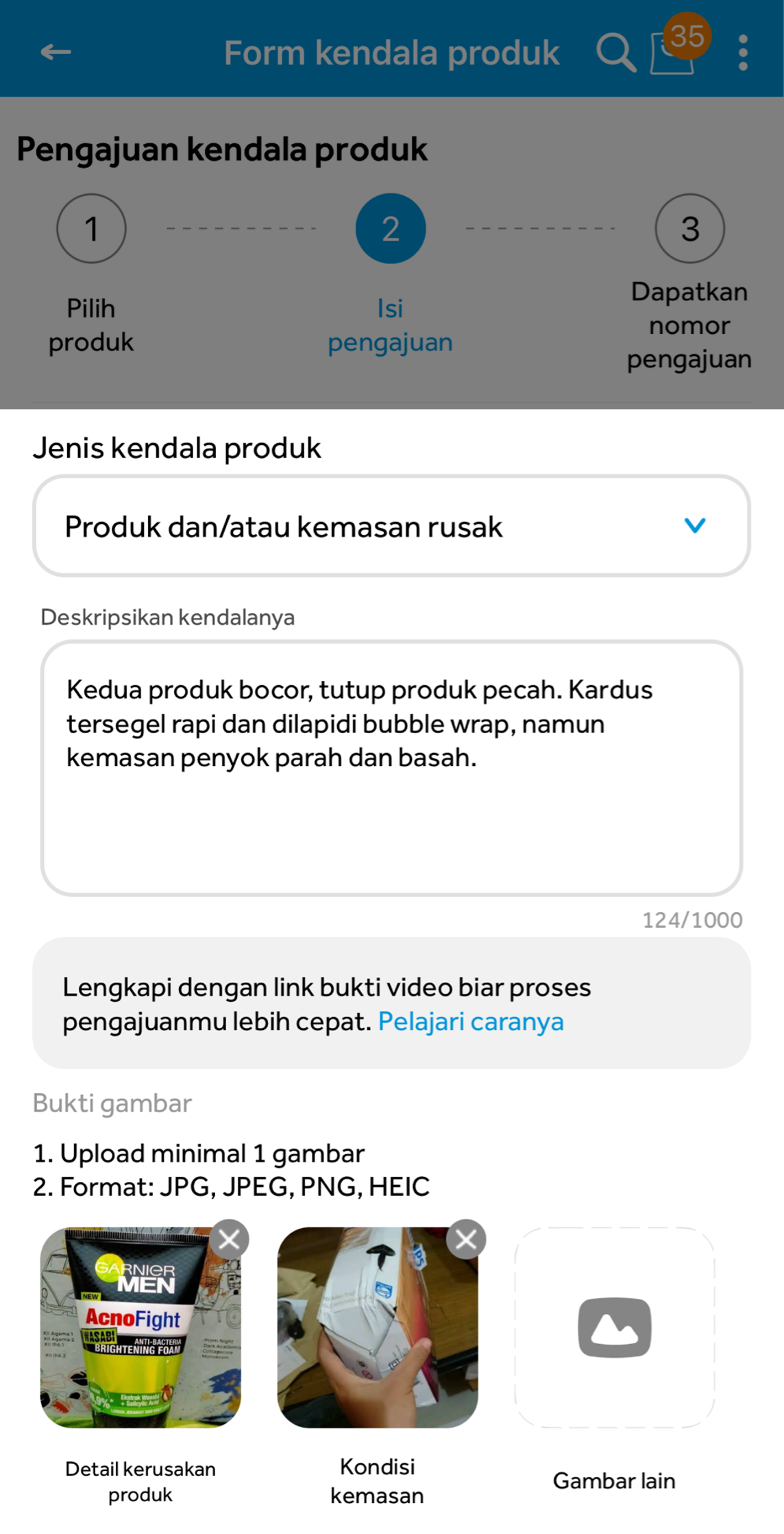Check the 124/1000 character counter
Image resolution: width=784 pixels, height=1534 pixels.
pos(690,920)
